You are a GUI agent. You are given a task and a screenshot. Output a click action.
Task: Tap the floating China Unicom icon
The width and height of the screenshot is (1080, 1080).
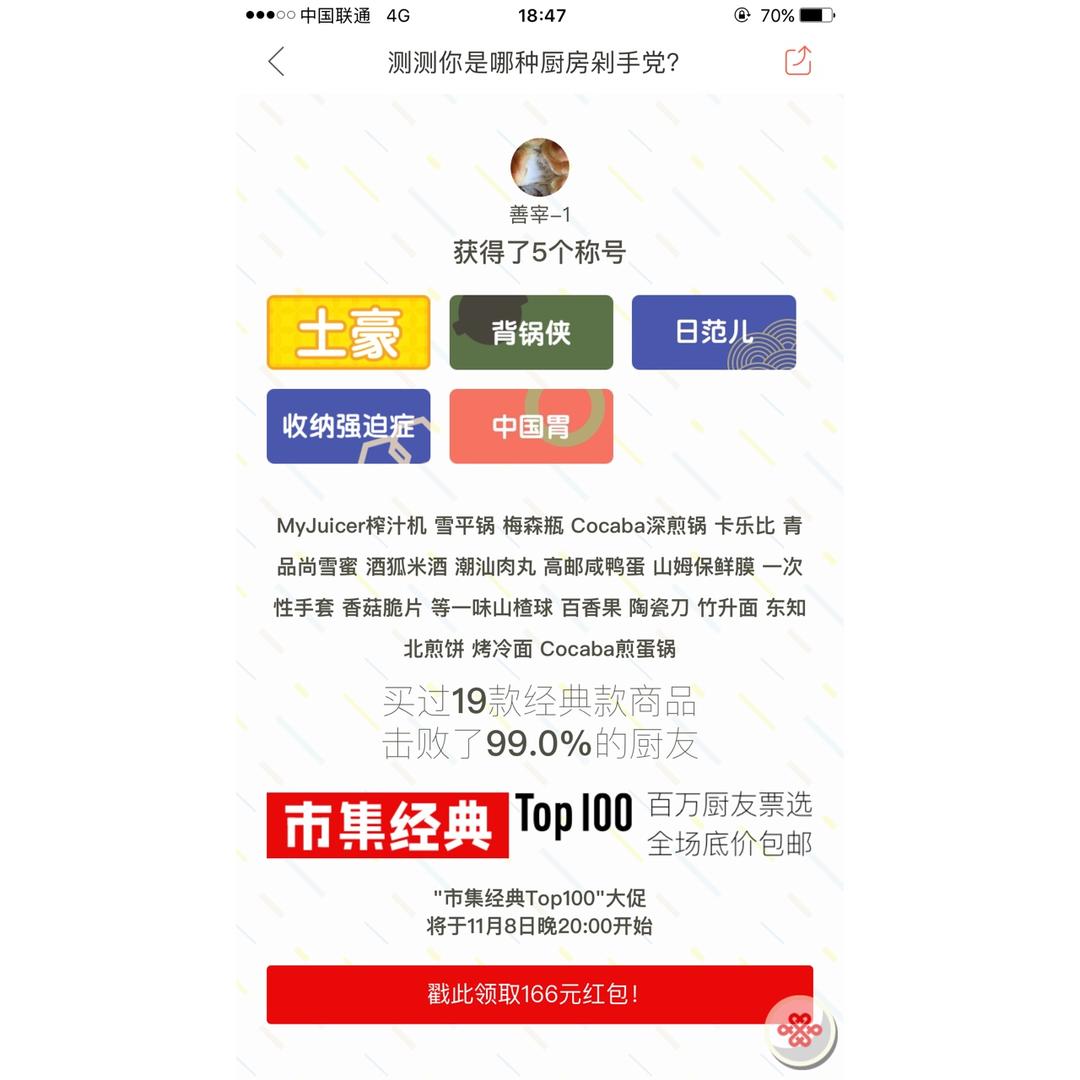[x=801, y=1031]
